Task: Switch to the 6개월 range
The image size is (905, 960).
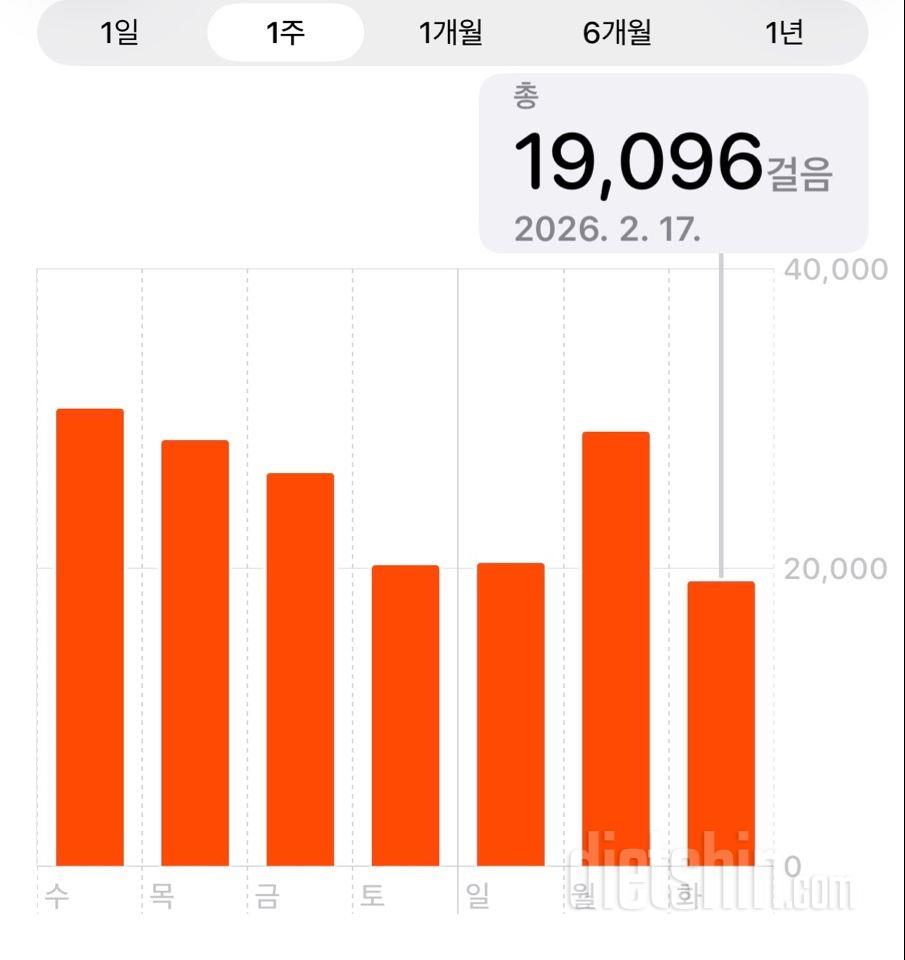Action: point(617,33)
